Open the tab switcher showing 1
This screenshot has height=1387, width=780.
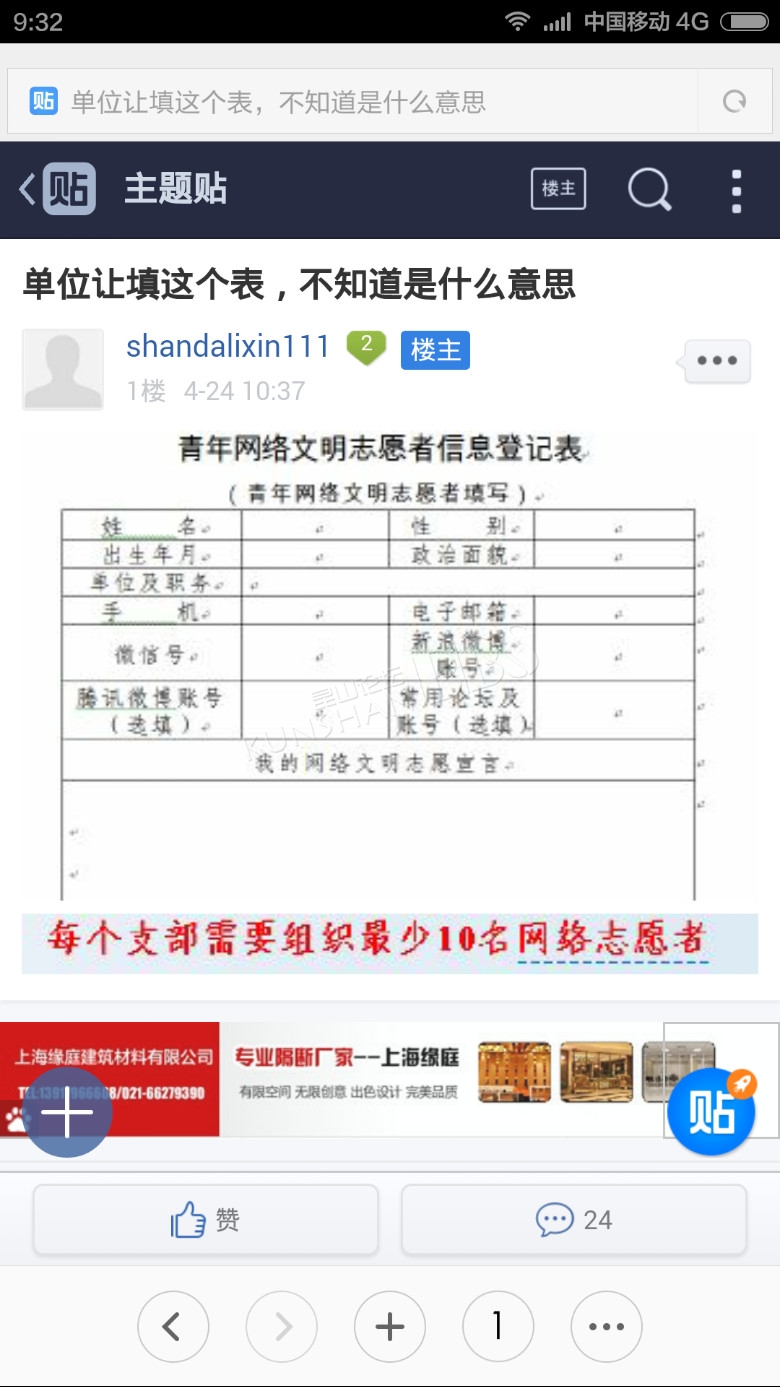(x=498, y=1327)
